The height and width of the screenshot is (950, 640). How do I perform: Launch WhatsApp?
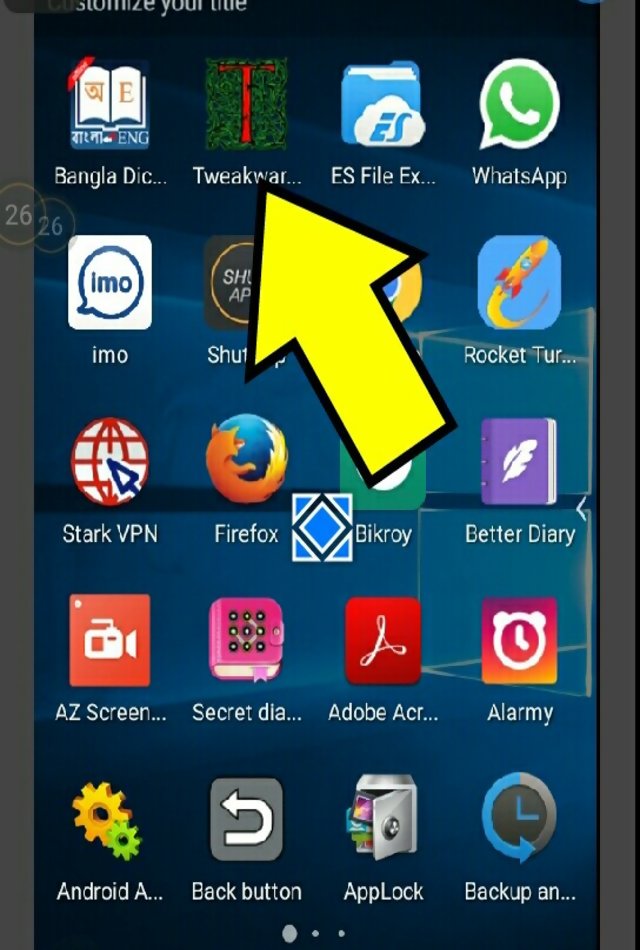pyautogui.click(x=519, y=105)
